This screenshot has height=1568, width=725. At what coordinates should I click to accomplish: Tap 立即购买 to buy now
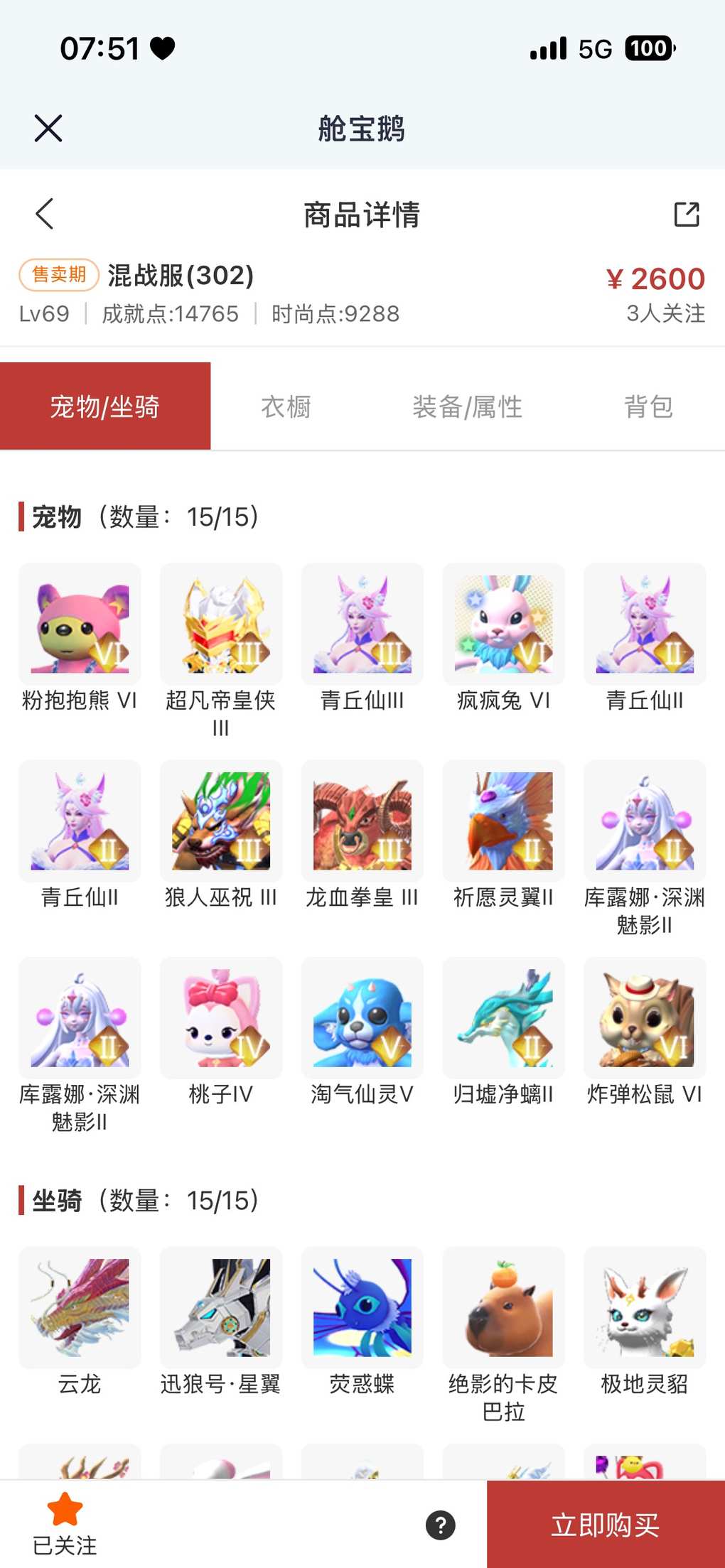(606, 1525)
